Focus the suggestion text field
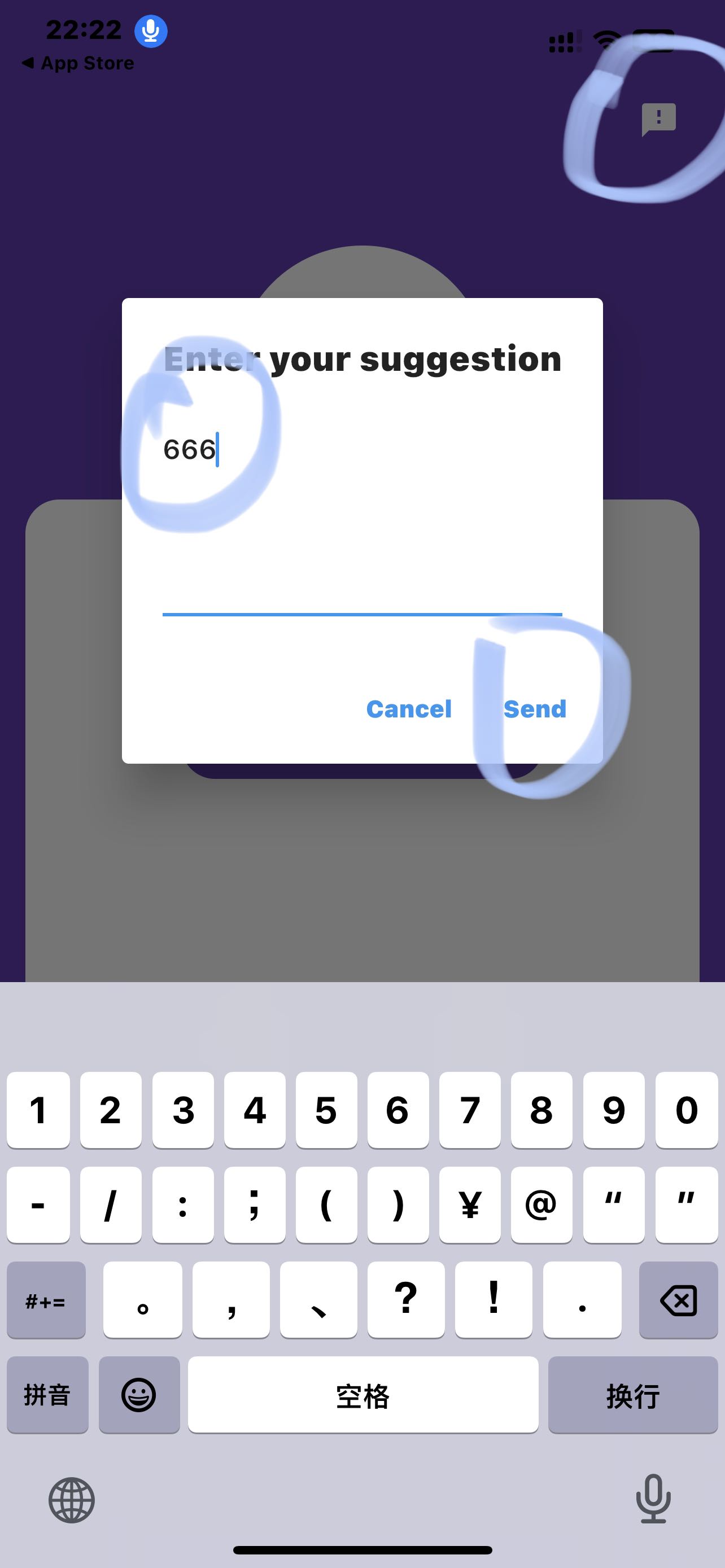This screenshot has height=1568, width=725. (361, 518)
